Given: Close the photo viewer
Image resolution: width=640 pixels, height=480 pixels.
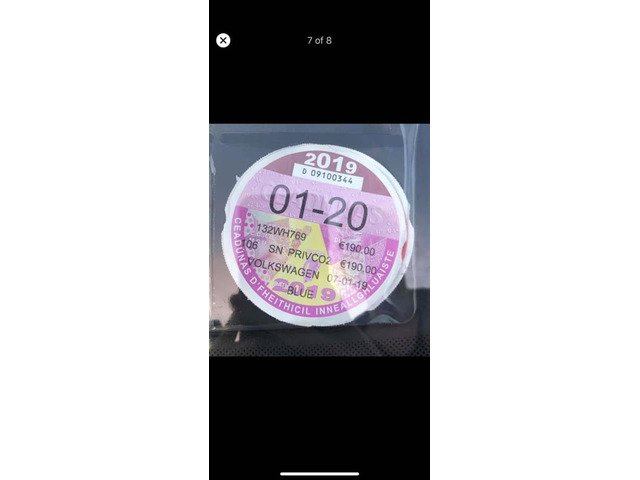Looking at the screenshot, I should pos(223,40).
